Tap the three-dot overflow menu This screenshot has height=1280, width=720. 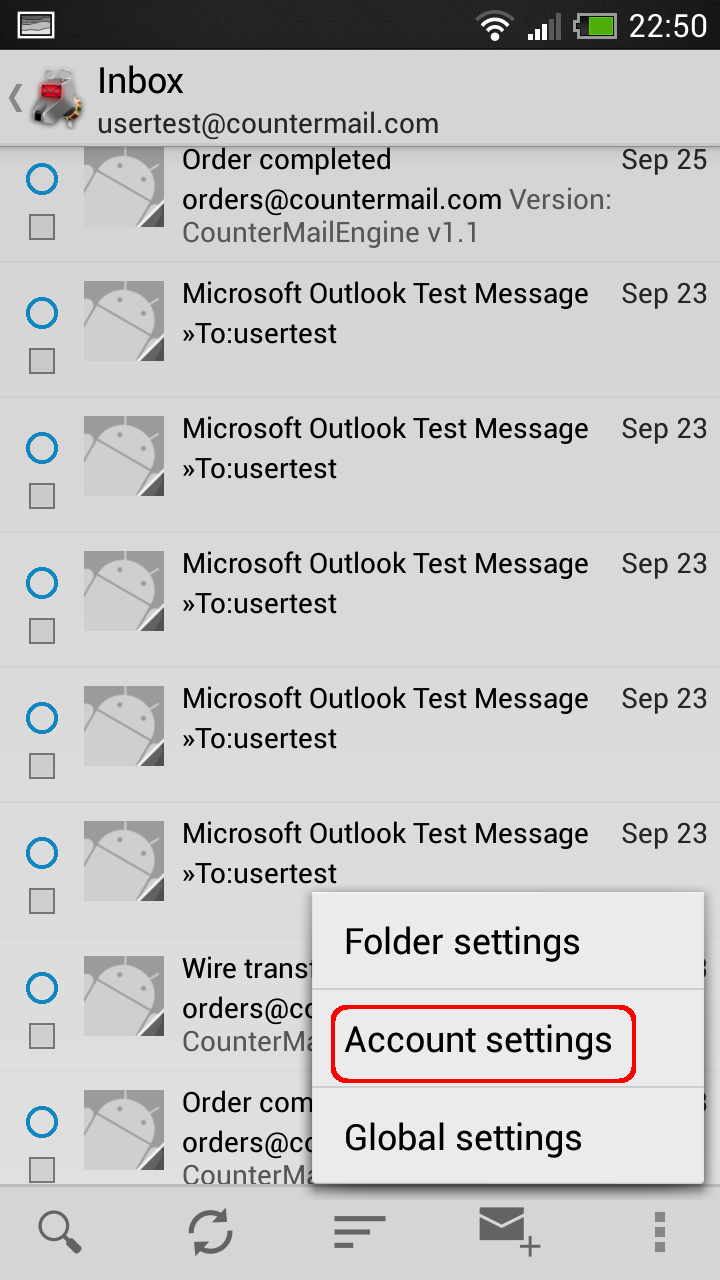(x=659, y=1233)
